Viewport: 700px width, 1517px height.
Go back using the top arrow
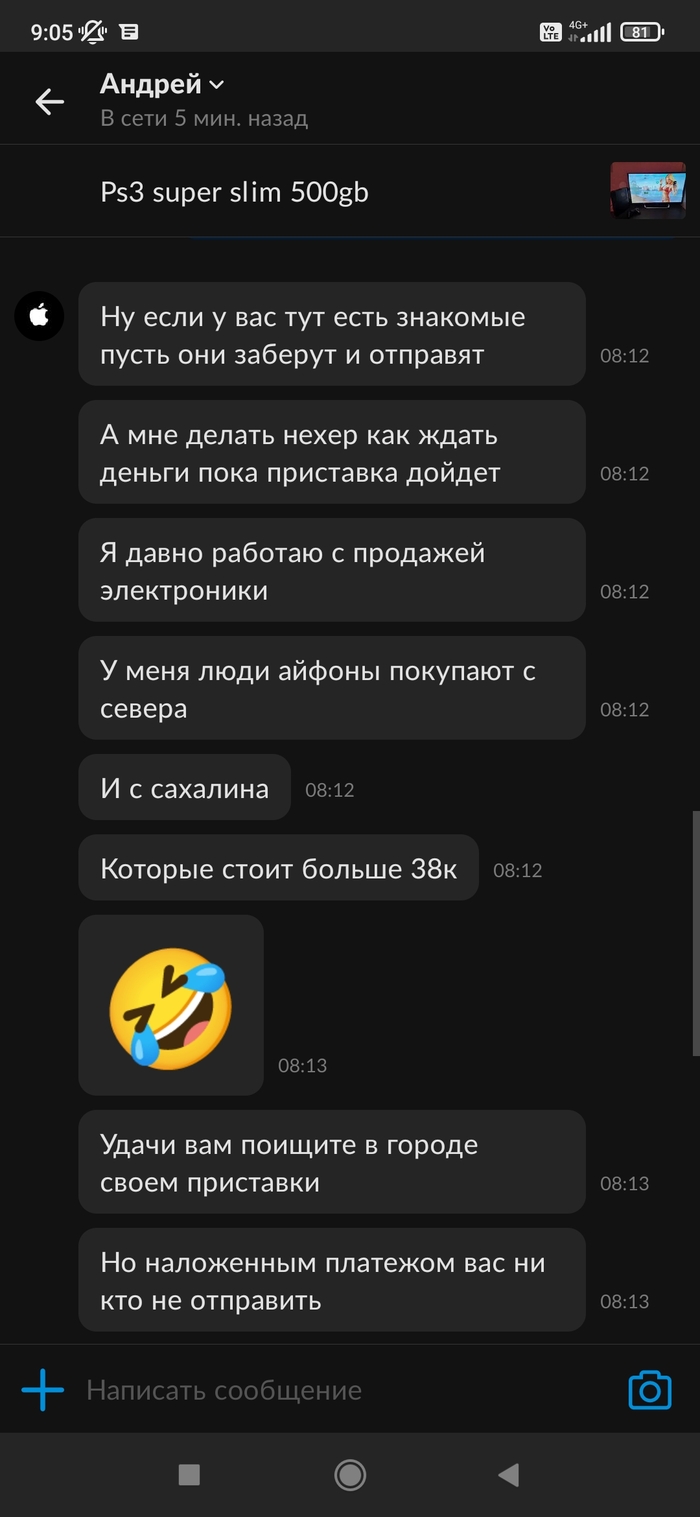point(49,101)
